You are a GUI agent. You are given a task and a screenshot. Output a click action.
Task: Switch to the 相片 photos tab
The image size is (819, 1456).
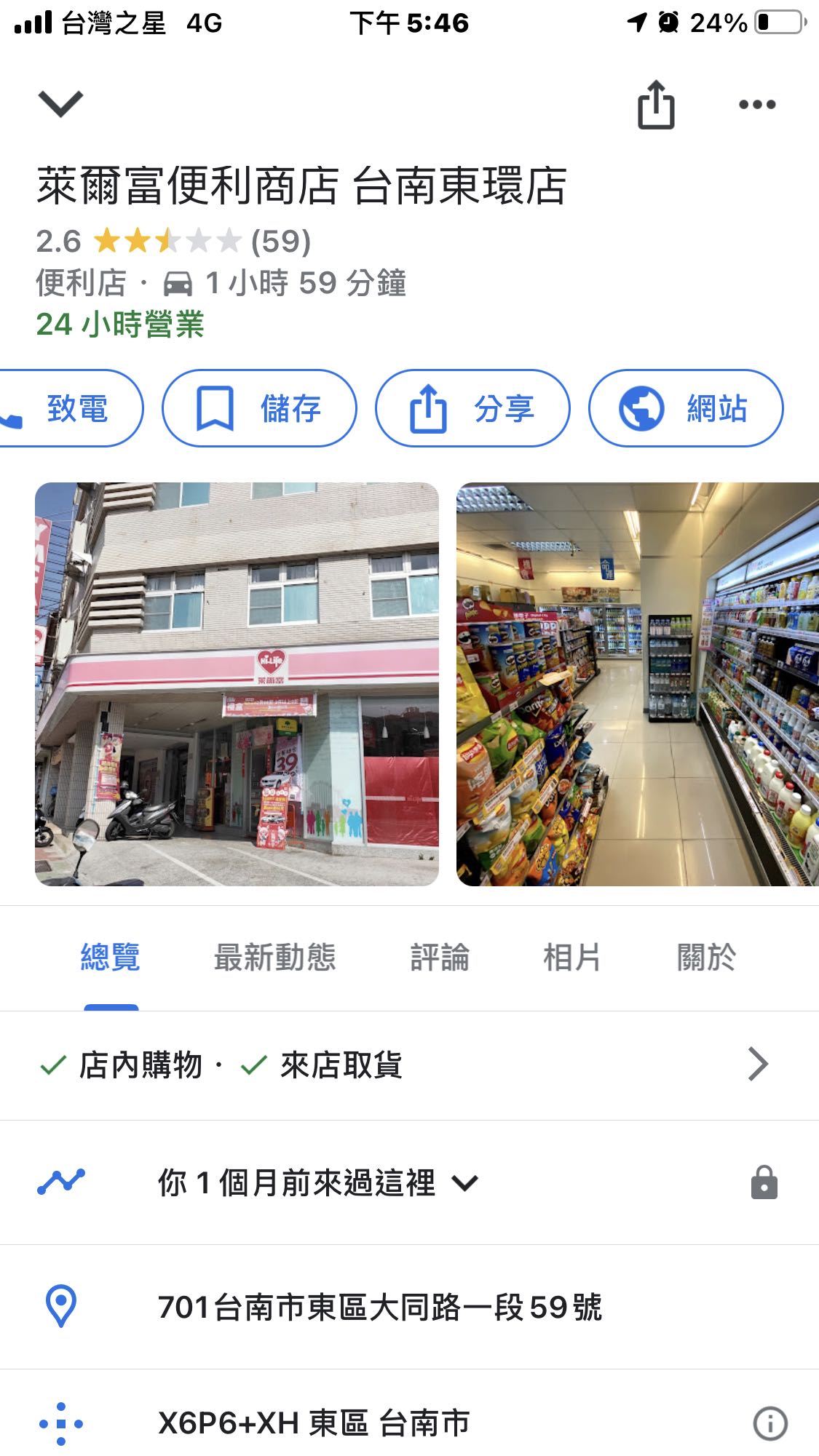pyautogui.click(x=572, y=958)
